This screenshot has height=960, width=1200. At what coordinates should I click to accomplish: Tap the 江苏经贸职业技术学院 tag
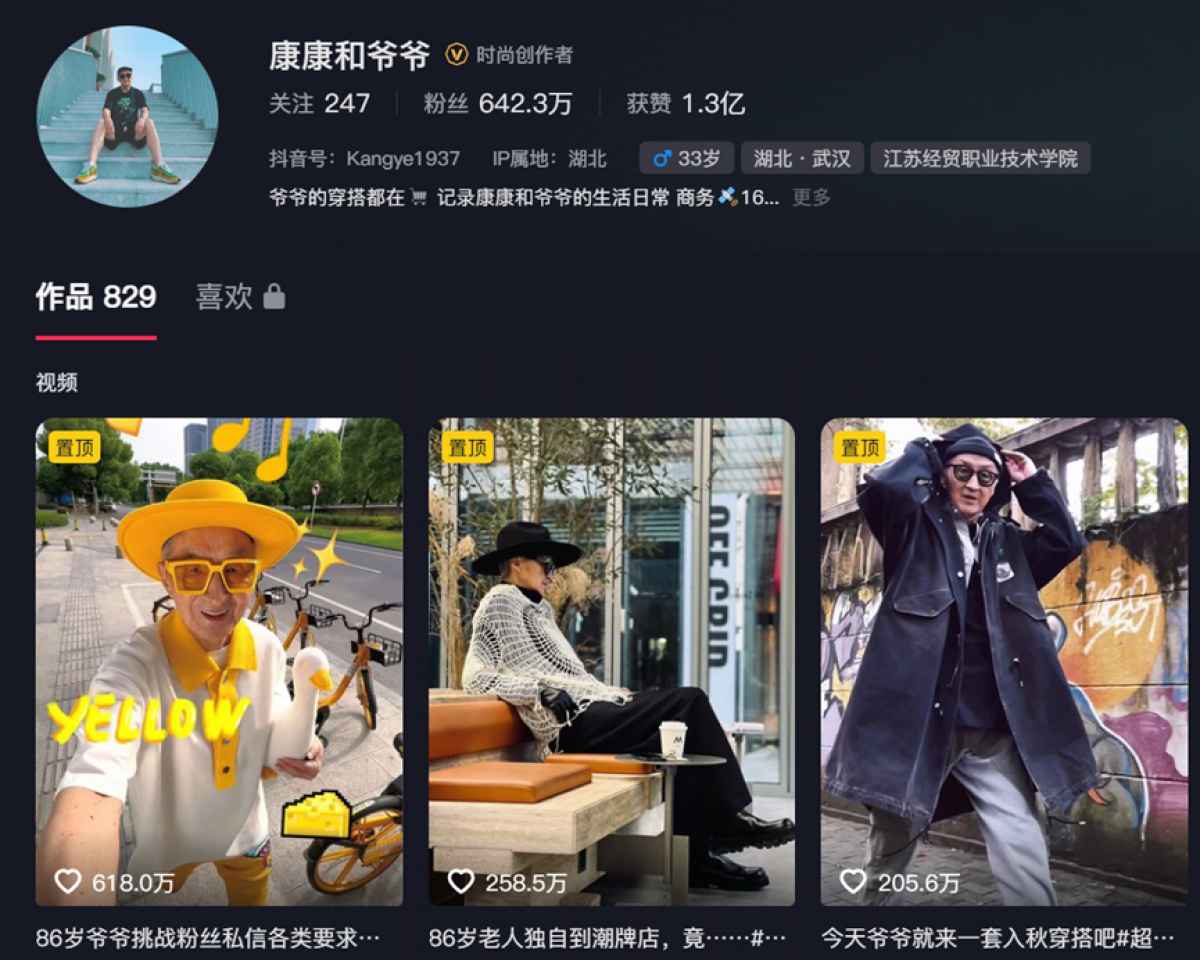[x=980, y=158]
